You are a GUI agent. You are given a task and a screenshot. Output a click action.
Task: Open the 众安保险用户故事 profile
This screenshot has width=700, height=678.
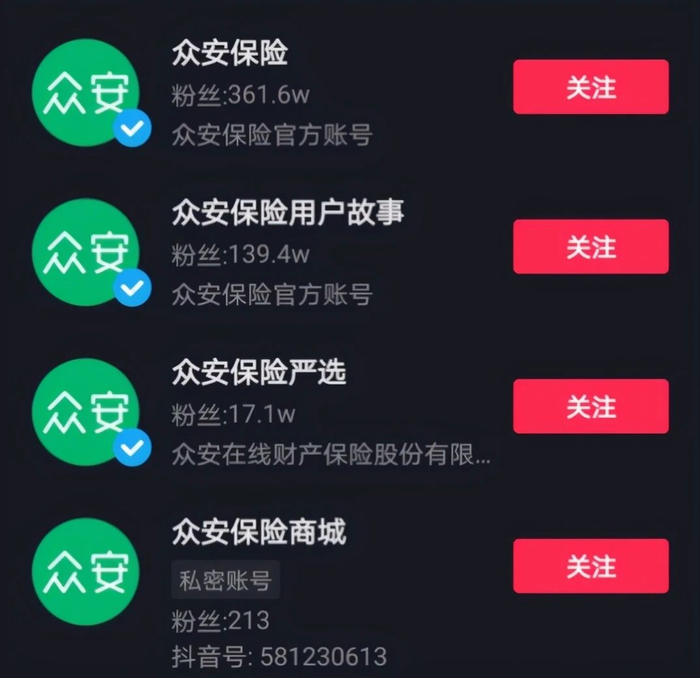pyautogui.click(x=287, y=213)
